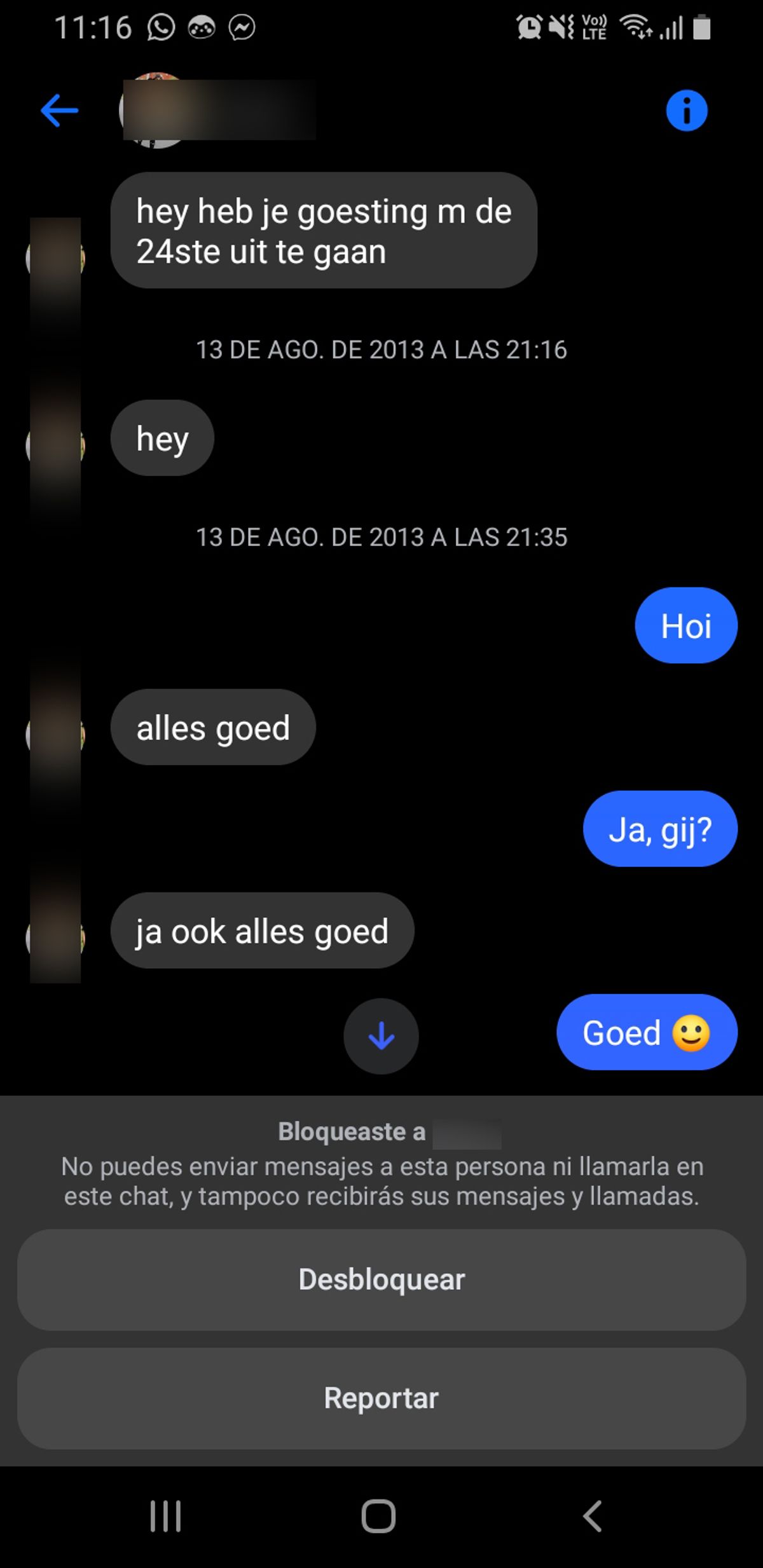Tap Desbloquear to unblock this person

[381, 1279]
